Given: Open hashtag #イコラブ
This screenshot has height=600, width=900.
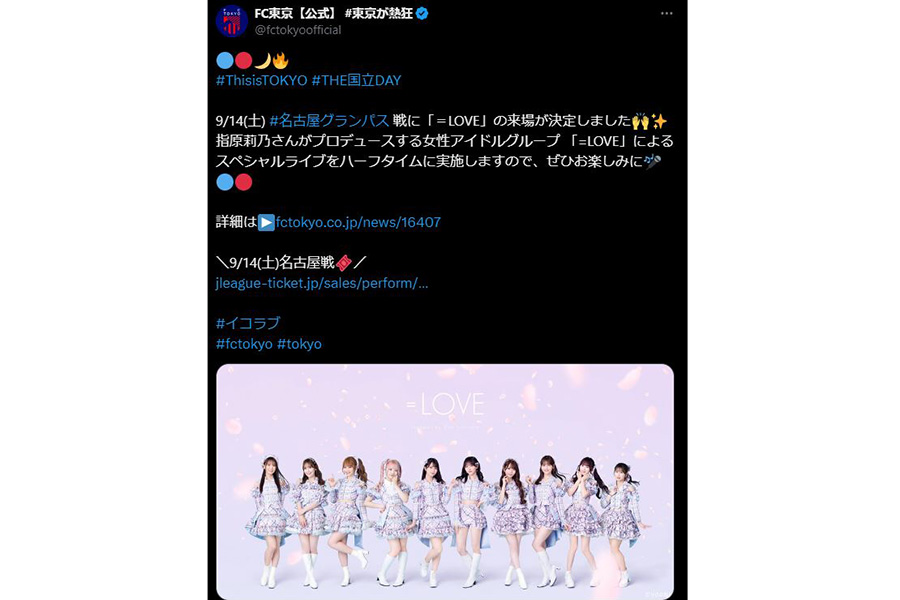Looking at the screenshot, I should pyautogui.click(x=248, y=323).
